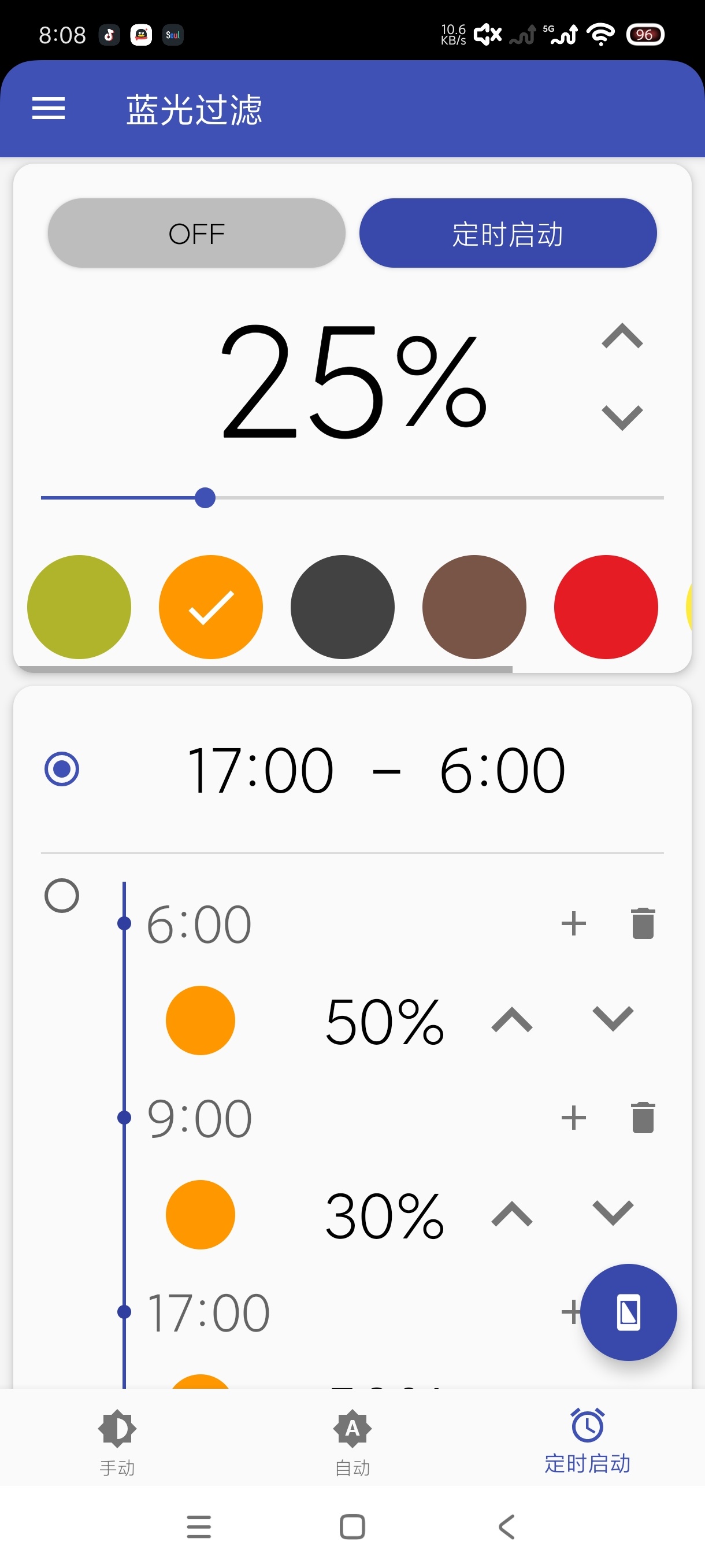
Task: Pick the brown filter color
Action: [x=474, y=607]
